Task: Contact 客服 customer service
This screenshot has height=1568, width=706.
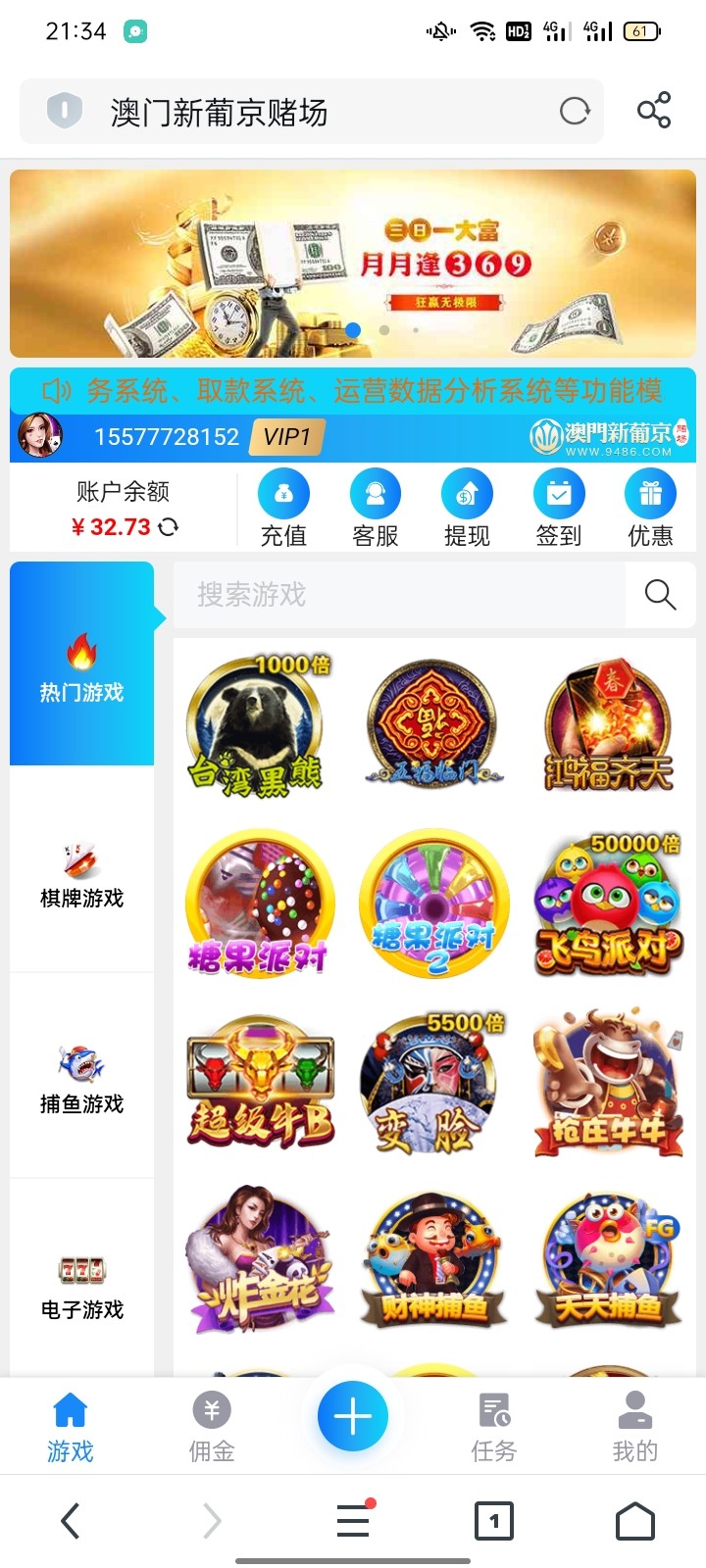Action: coord(376,508)
